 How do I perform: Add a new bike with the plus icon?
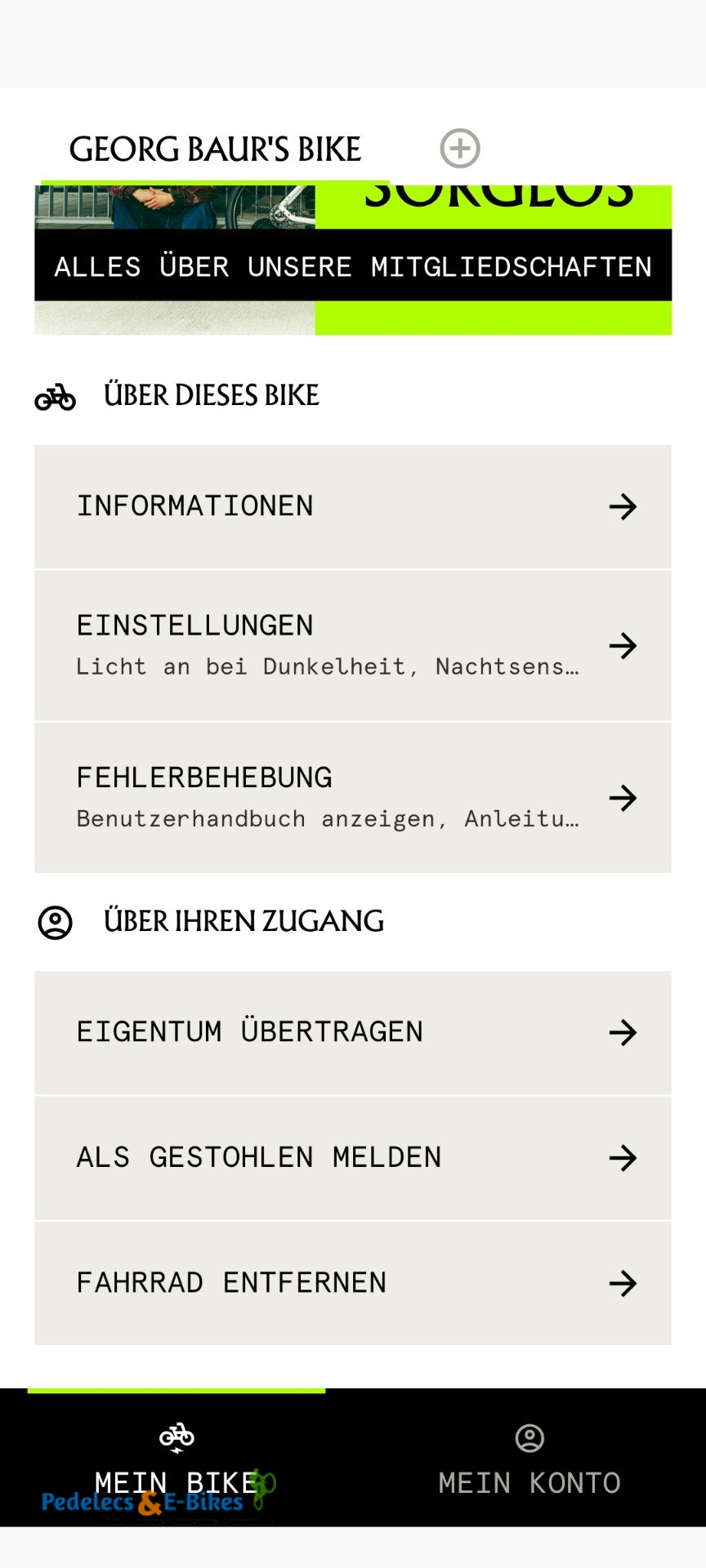pos(460,149)
